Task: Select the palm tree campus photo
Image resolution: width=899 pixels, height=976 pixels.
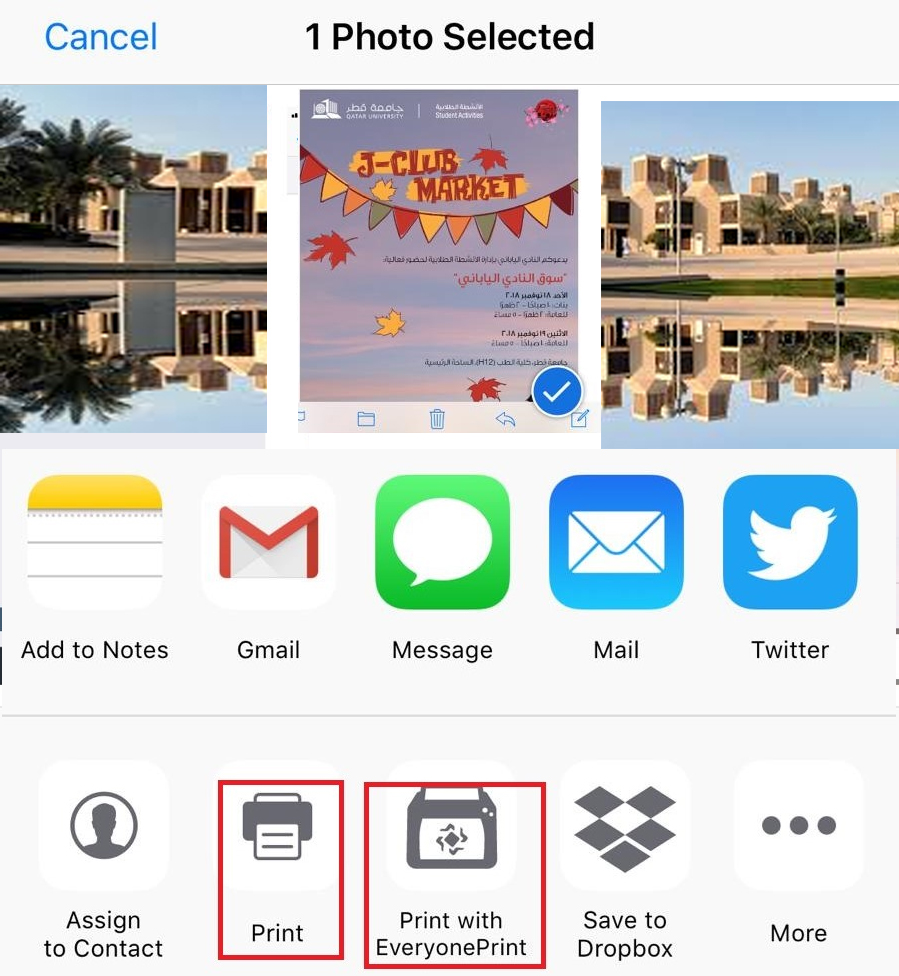Action: 130,260
